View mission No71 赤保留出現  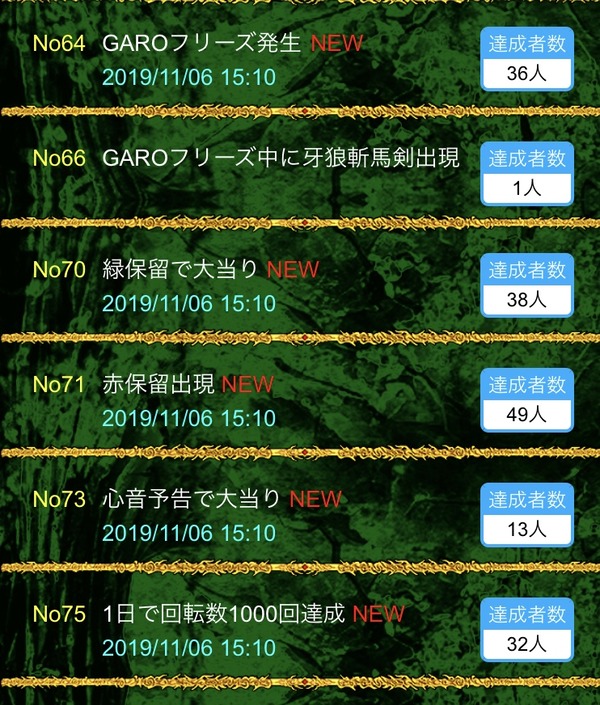[x=160, y=384]
